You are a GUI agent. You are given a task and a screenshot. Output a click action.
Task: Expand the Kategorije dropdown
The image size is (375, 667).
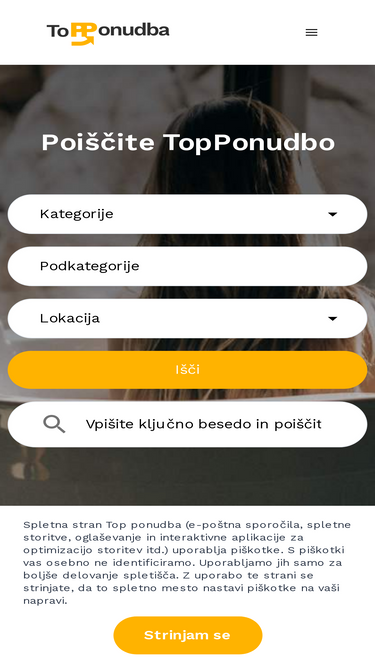(187, 214)
